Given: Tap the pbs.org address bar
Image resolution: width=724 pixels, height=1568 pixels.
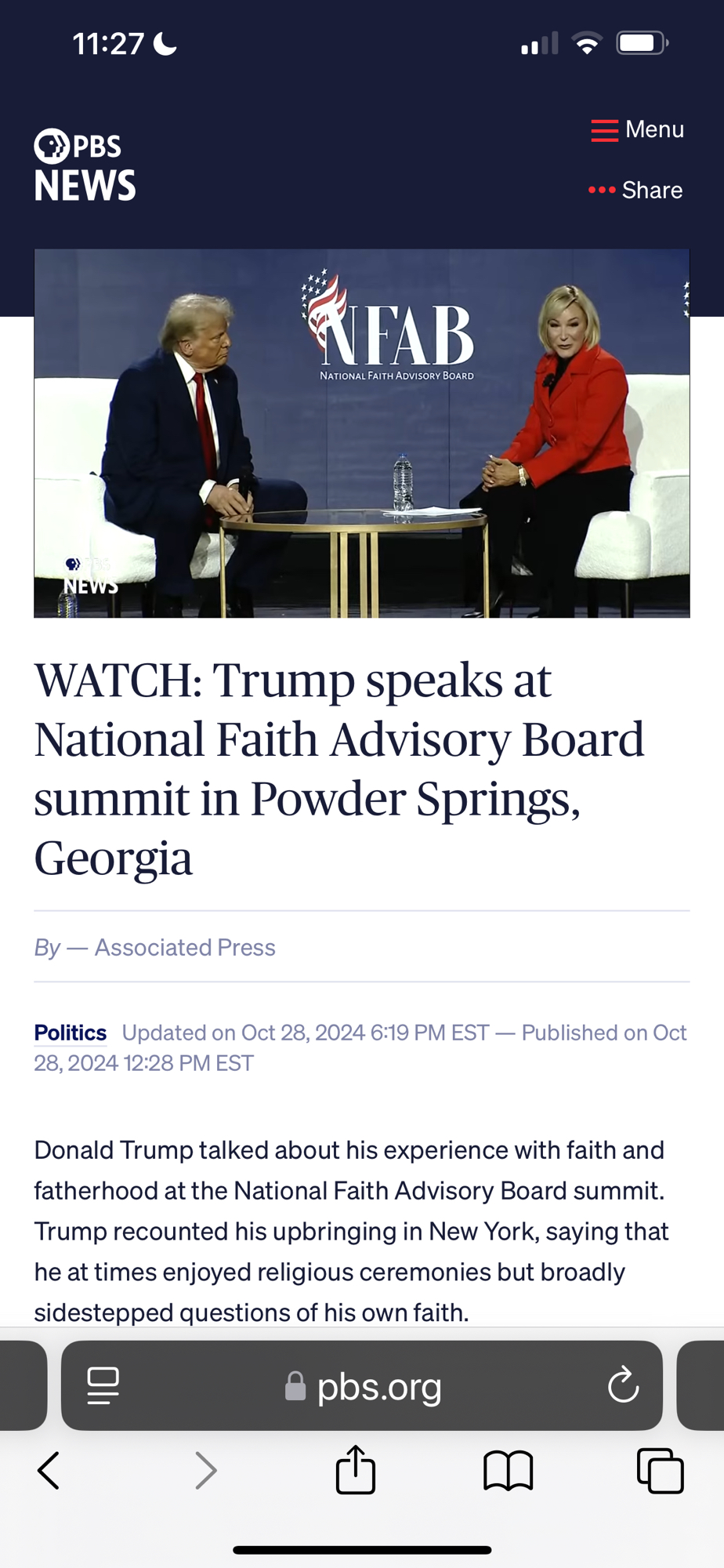Looking at the screenshot, I should tap(364, 1386).
